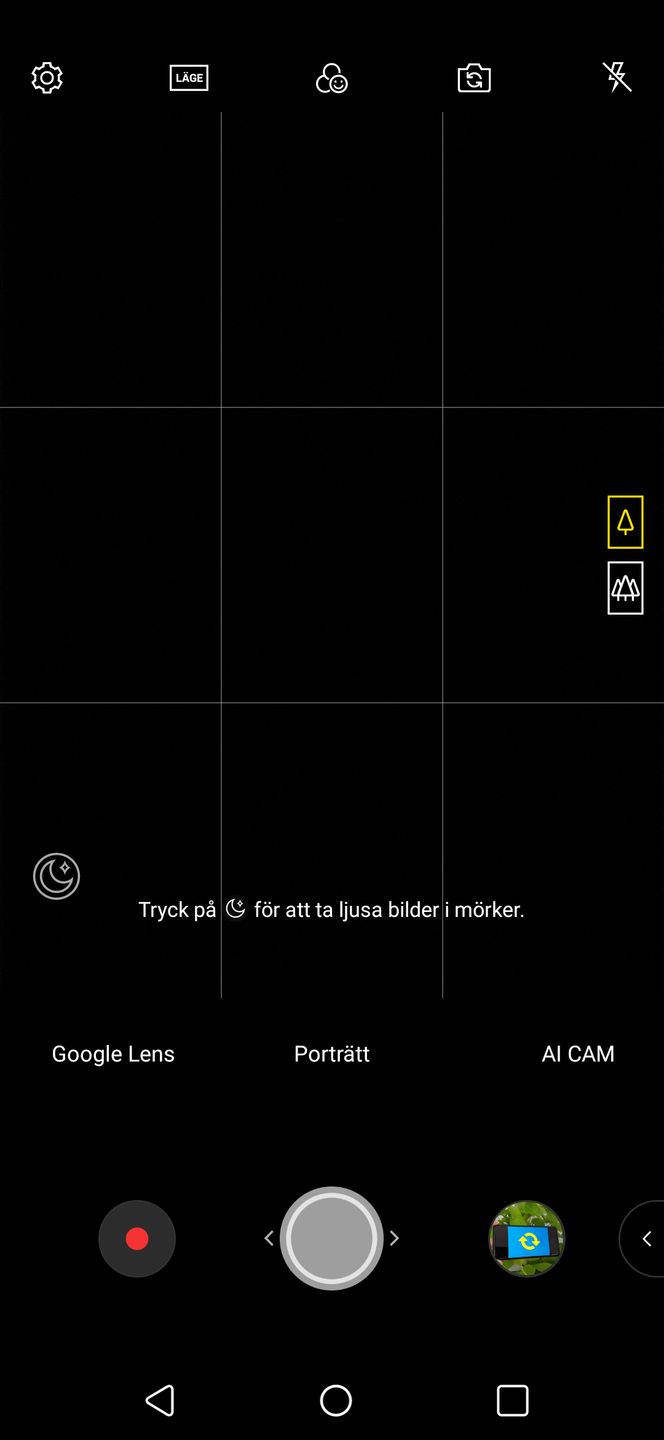664x1440 pixels.
Task: Switch to AI CAM mode
Action: click(x=578, y=1054)
